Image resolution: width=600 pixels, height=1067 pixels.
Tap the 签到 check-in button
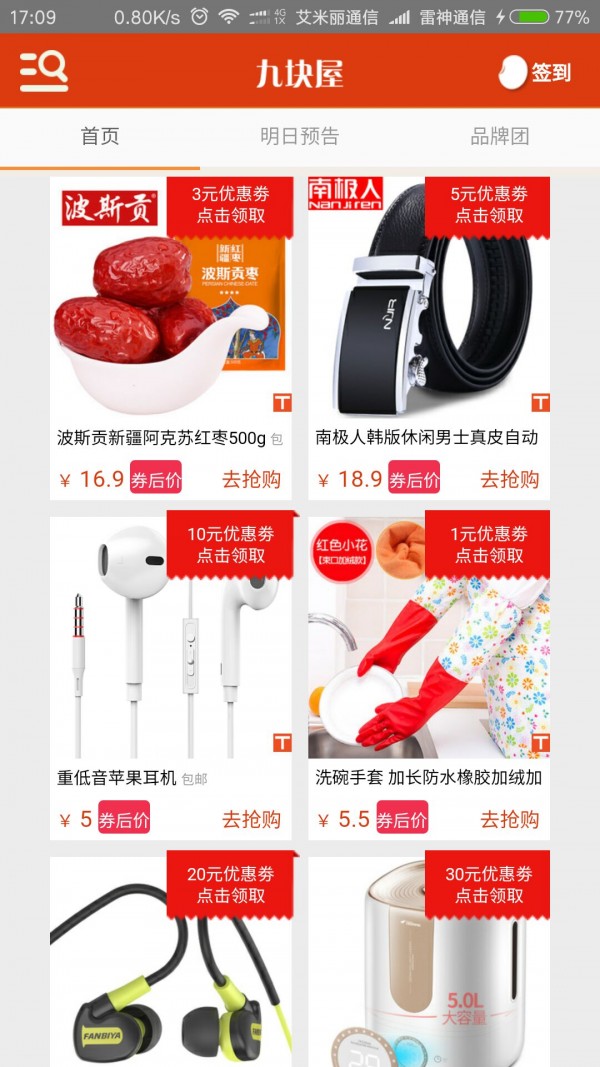click(x=536, y=72)
